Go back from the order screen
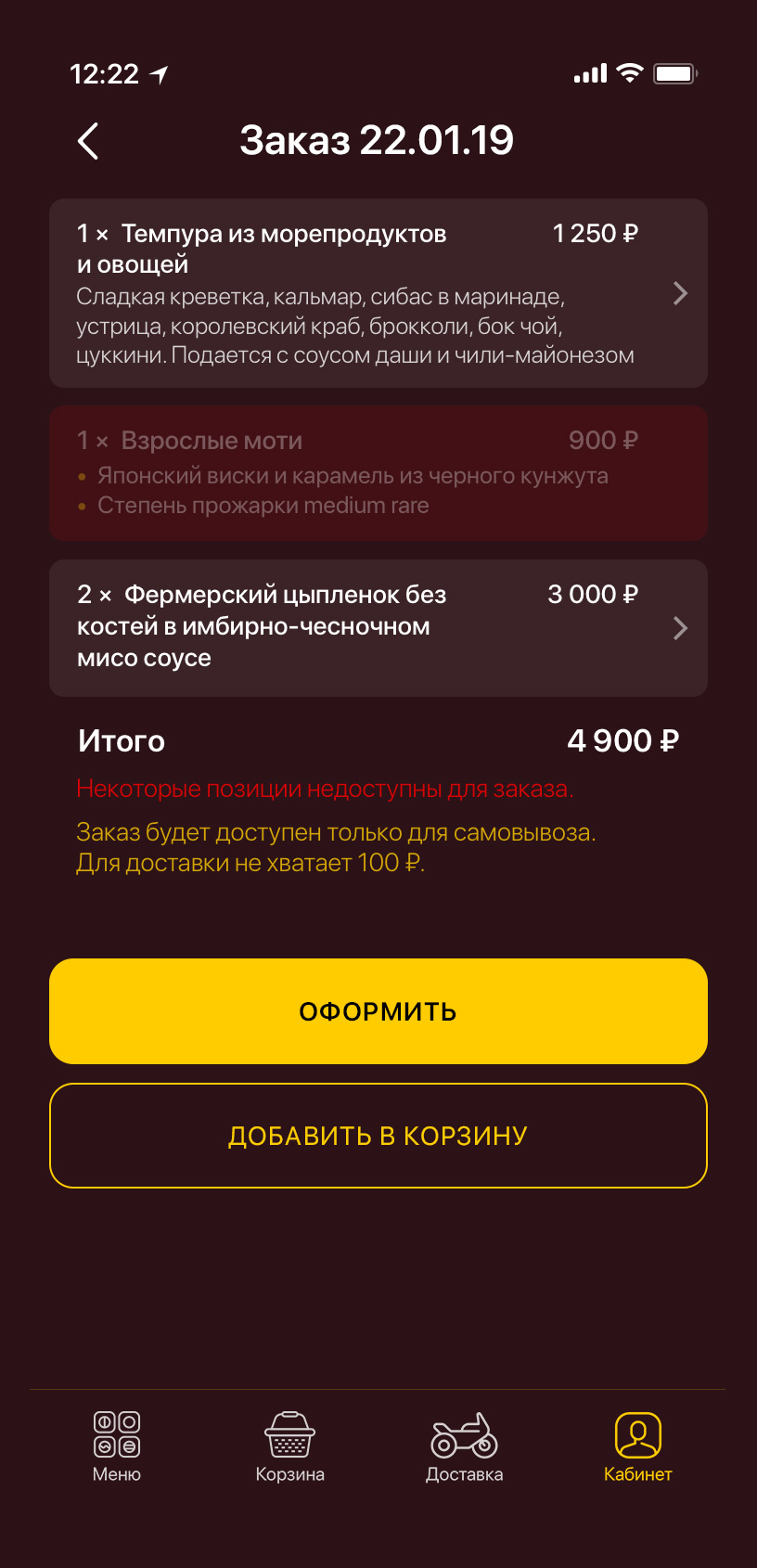The image size is (757, 1568). (x=88, y=141)
